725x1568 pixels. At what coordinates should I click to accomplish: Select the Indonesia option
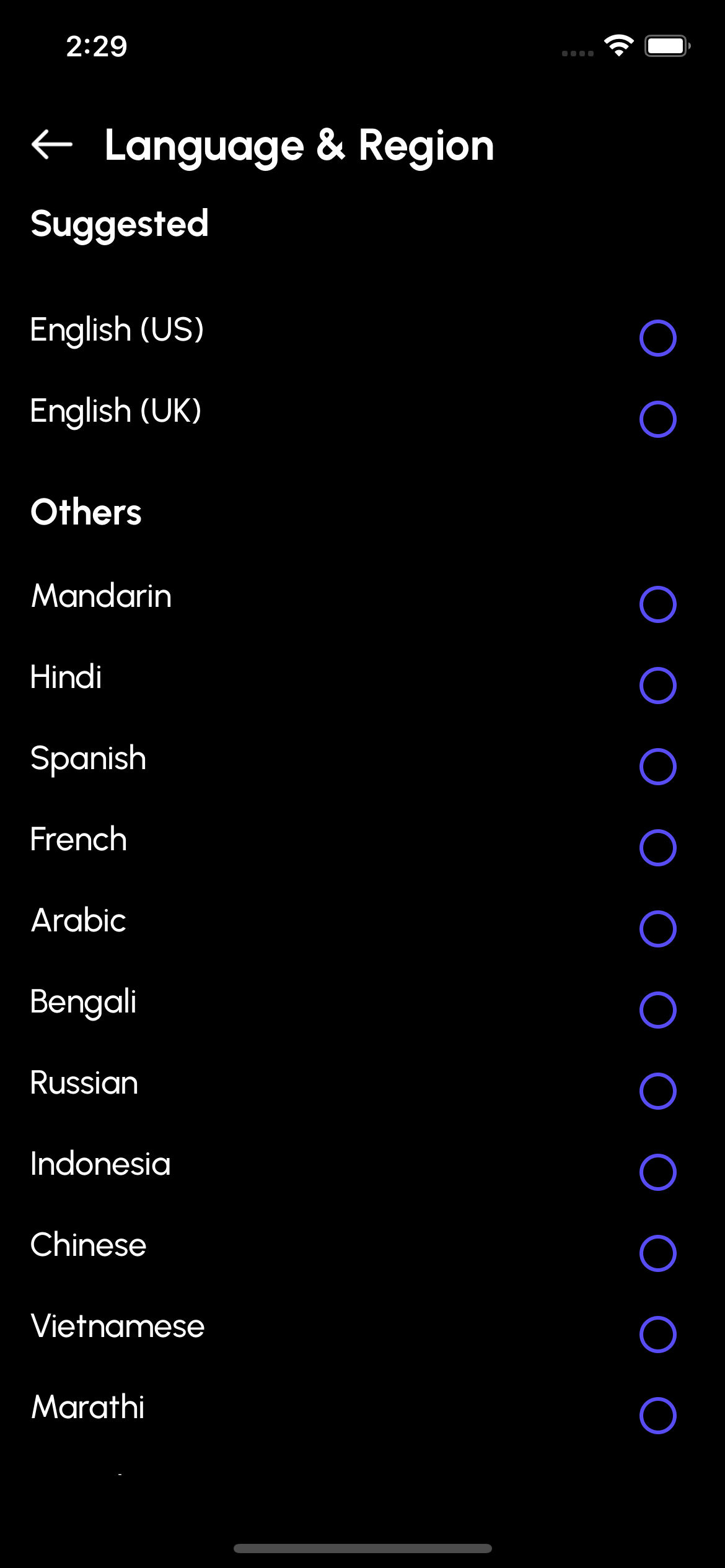[657, 1172]
